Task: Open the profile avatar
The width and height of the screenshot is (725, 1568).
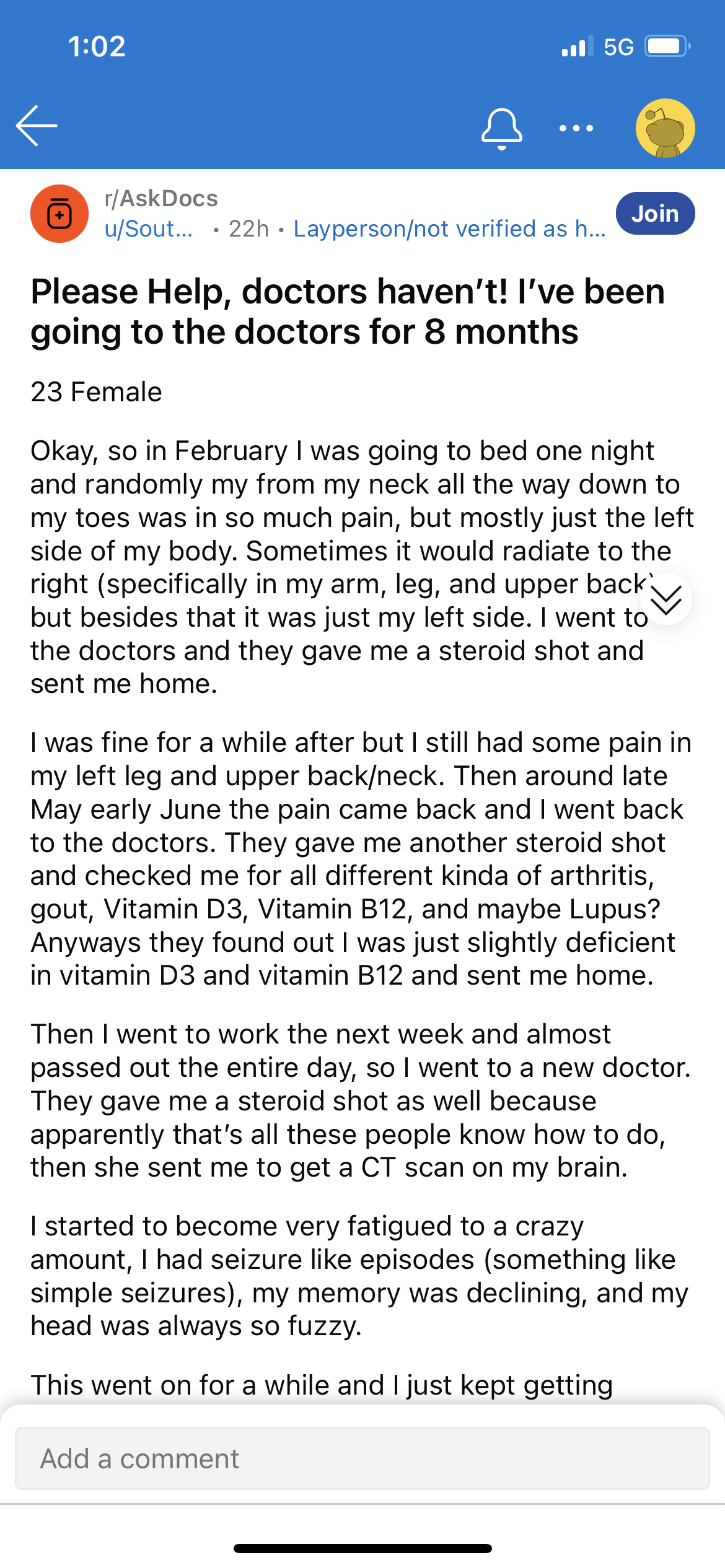Action: 665,128
